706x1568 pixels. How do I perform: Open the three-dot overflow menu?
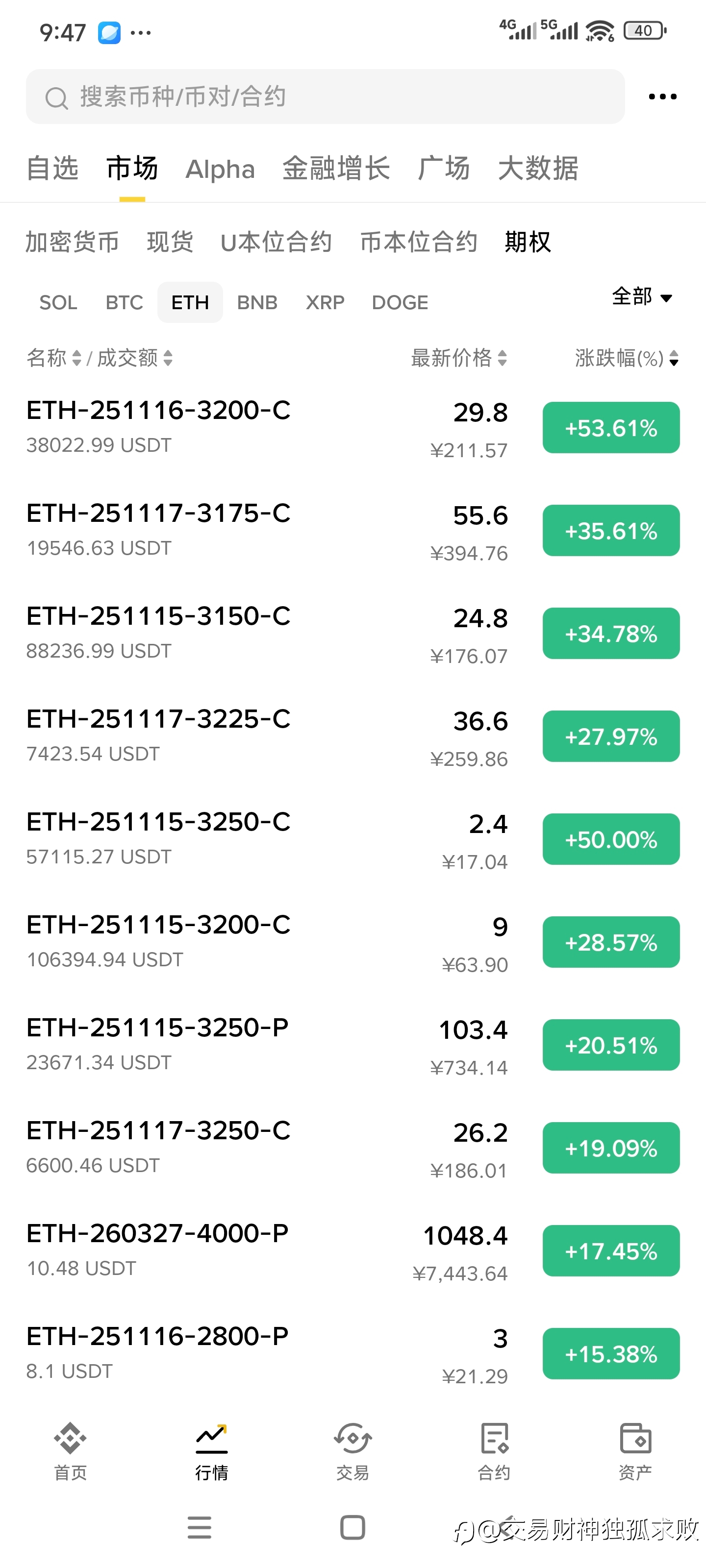pos(662,97)
